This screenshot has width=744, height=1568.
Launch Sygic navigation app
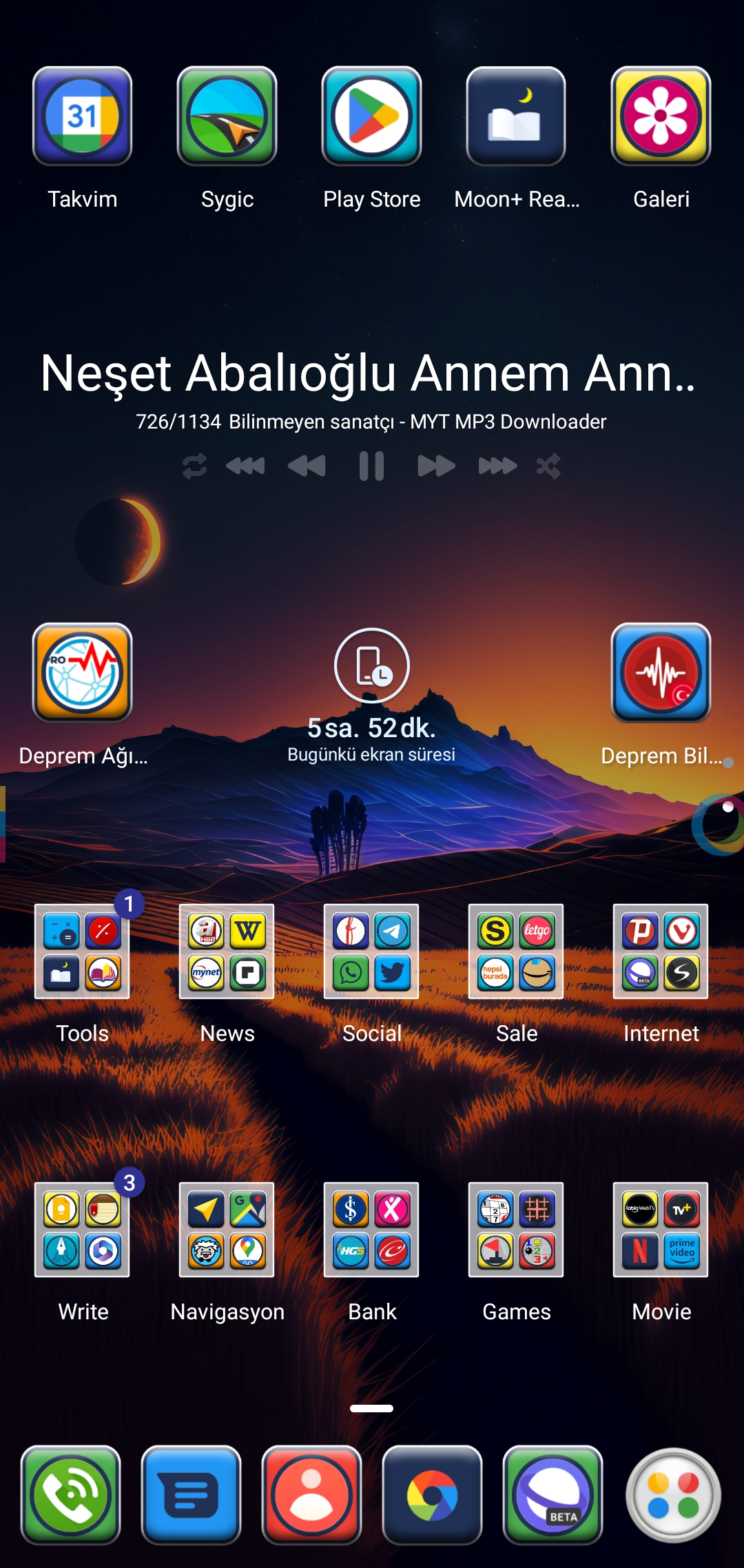(x=227, y=116)
